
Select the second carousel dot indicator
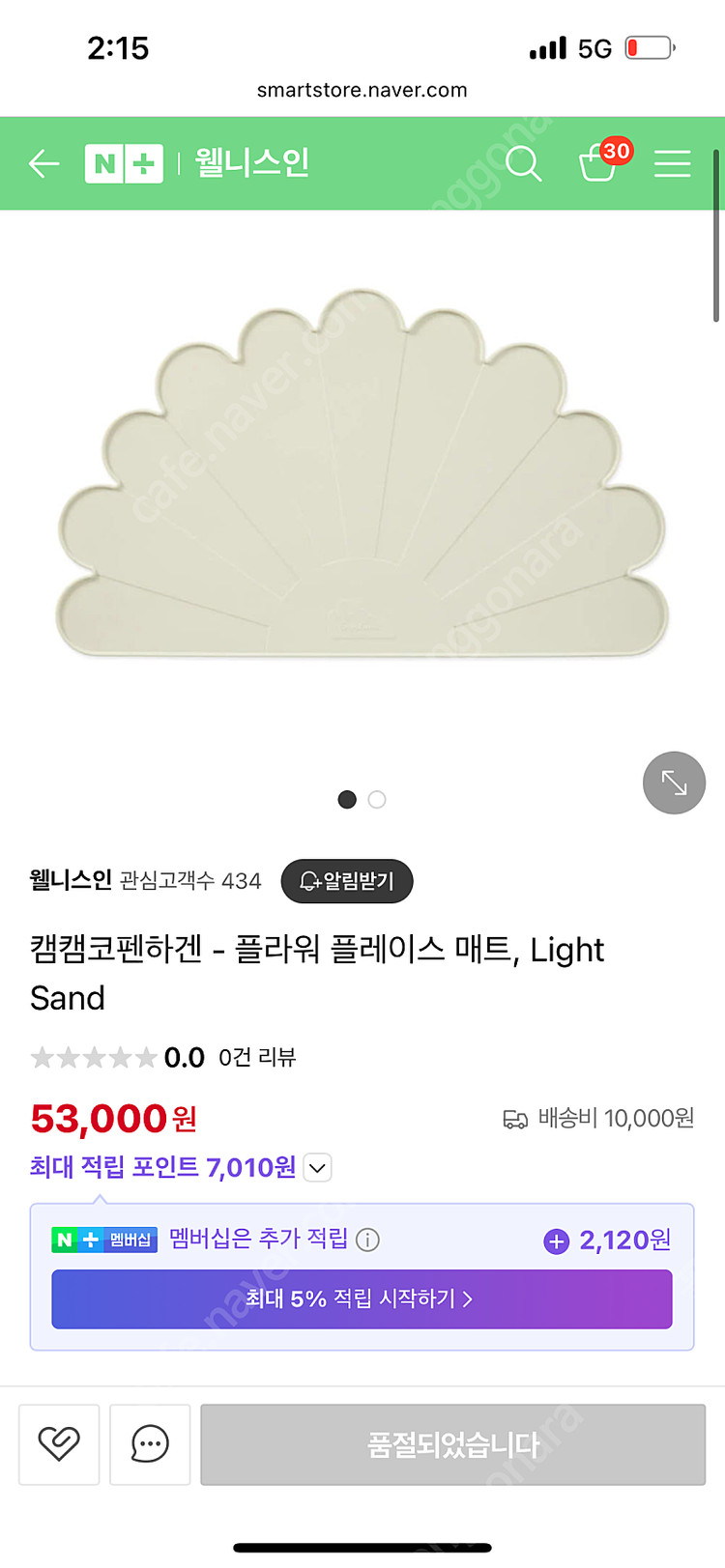point(376,800)
